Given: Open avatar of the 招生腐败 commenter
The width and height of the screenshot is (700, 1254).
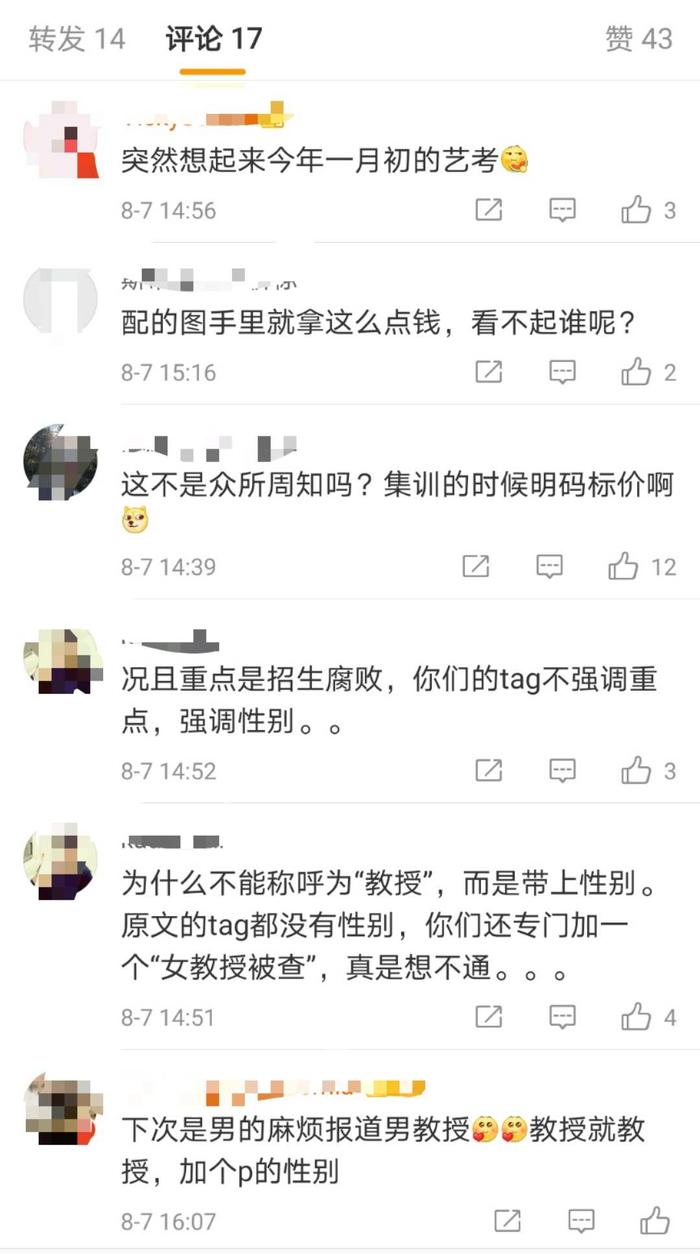Looking at the screenshot, I should coord(62,662).
